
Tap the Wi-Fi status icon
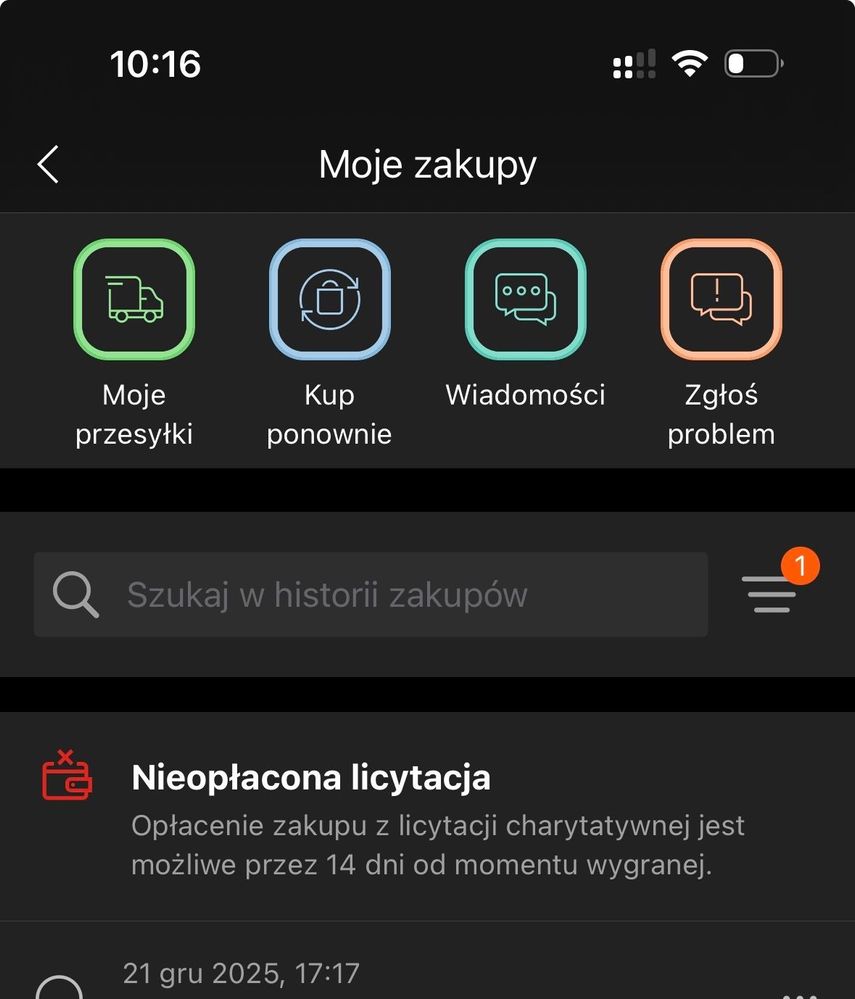[x=692, y=62]
